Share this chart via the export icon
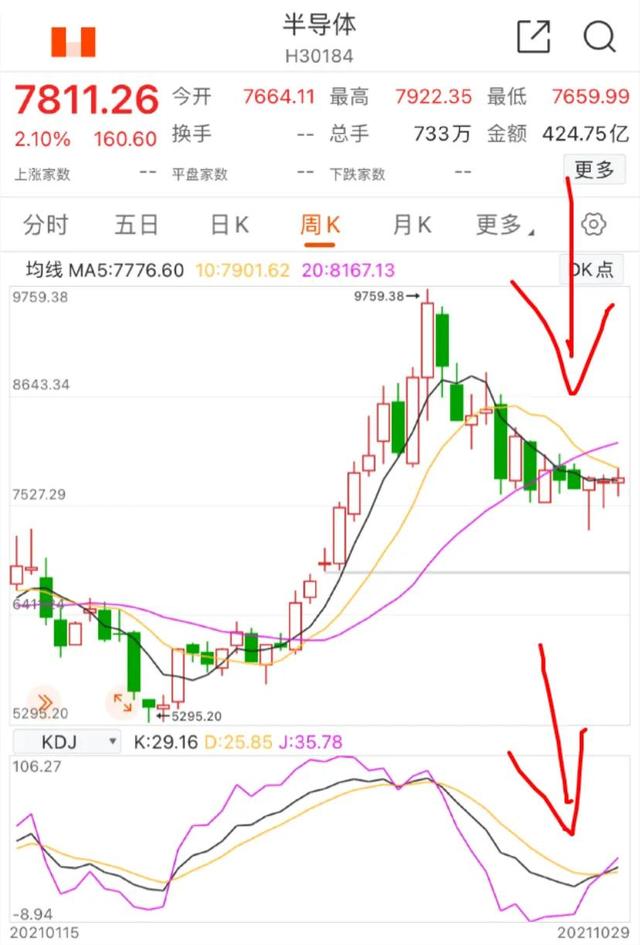Viewport: 640px width, 945px height. [x=534, y=37]
